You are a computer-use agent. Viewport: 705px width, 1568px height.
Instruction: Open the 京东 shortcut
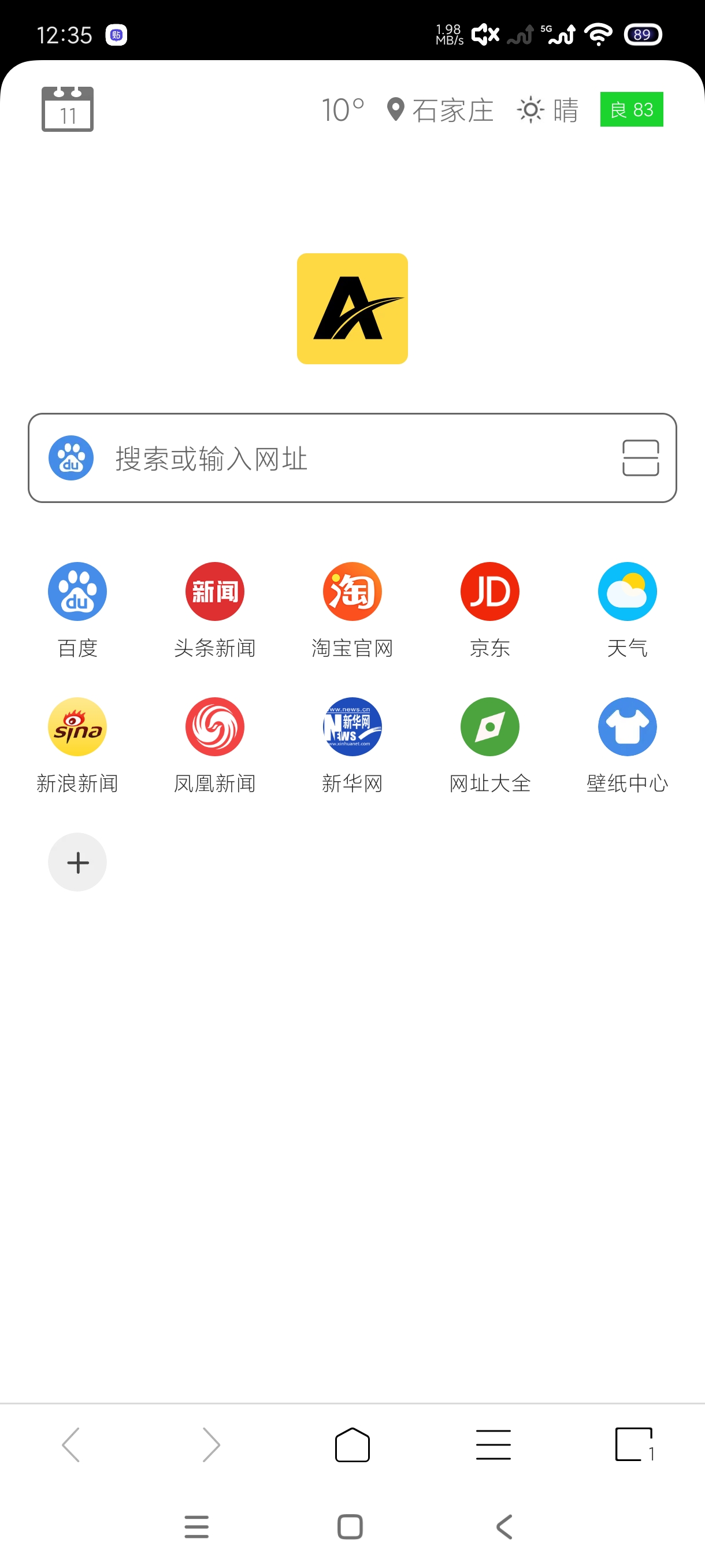(489, 591)
